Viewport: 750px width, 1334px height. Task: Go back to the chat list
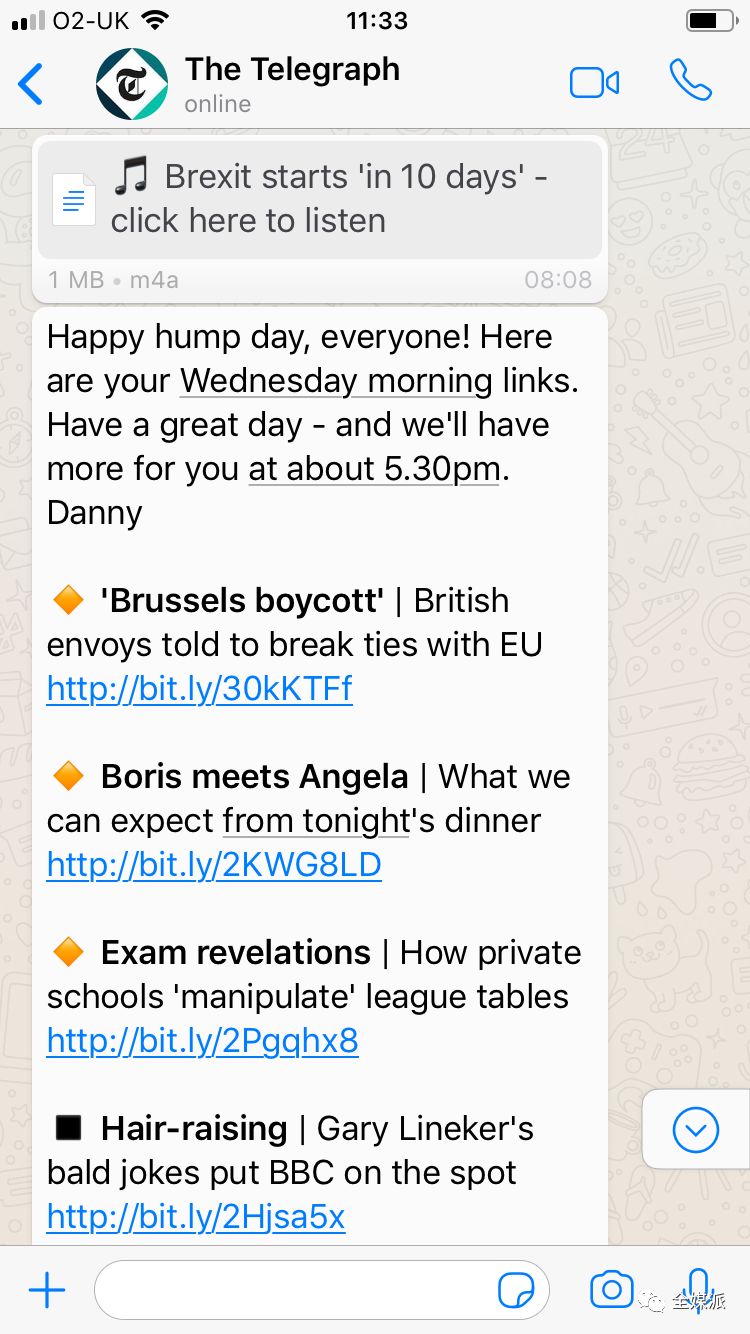[32, 84]
